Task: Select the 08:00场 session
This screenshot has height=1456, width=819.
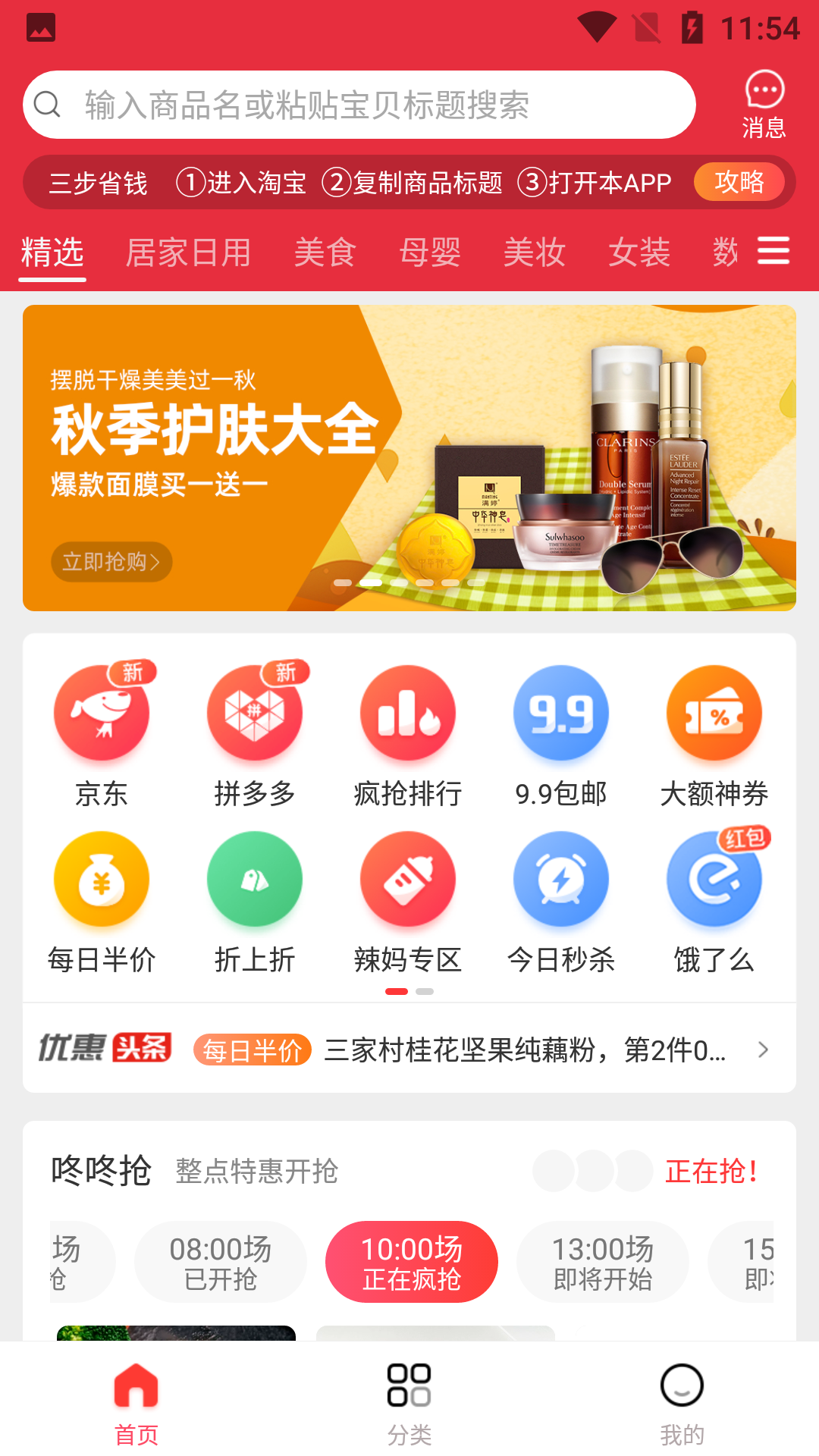Action: pyautogui.click(x=221, y=1263)
